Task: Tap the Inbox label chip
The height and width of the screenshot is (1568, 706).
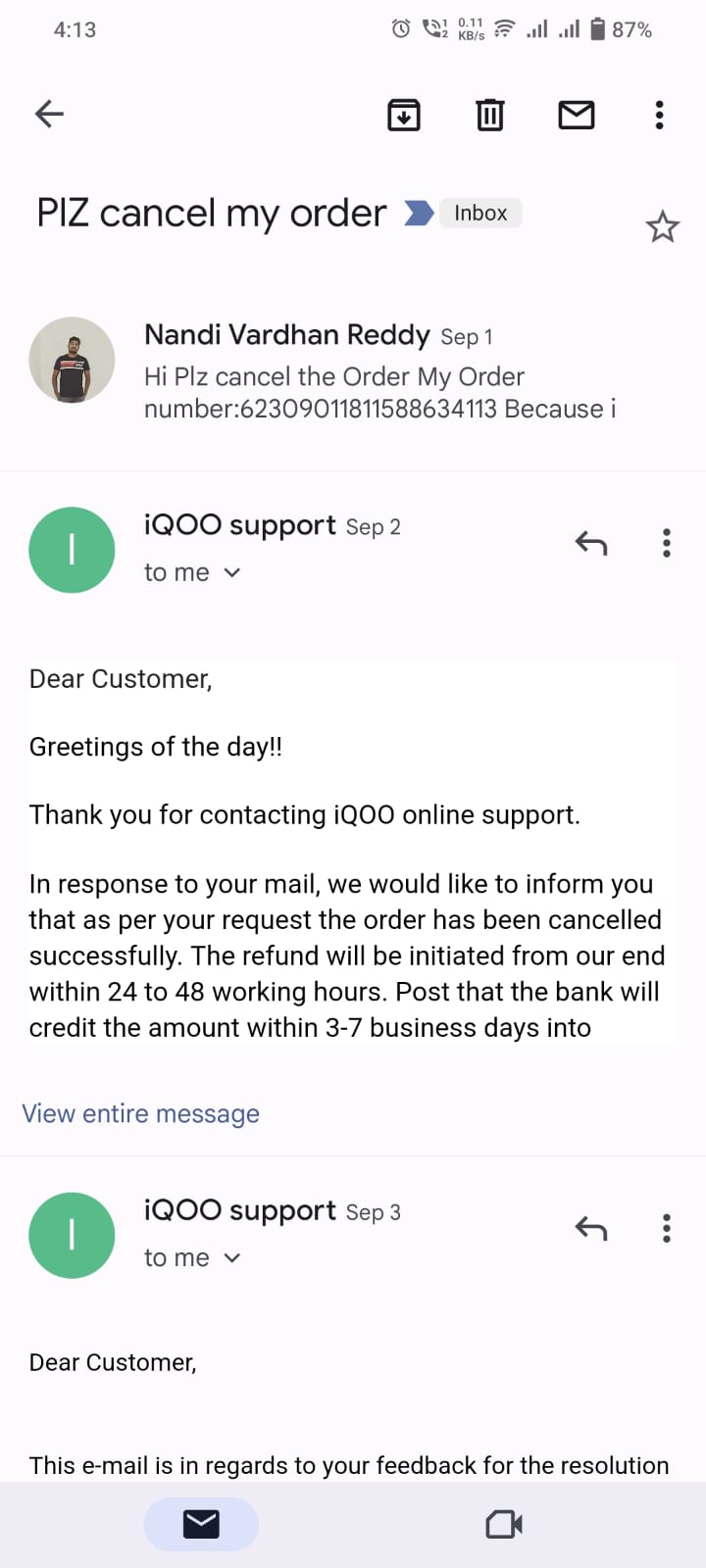Action: click(x=480, y=213)
